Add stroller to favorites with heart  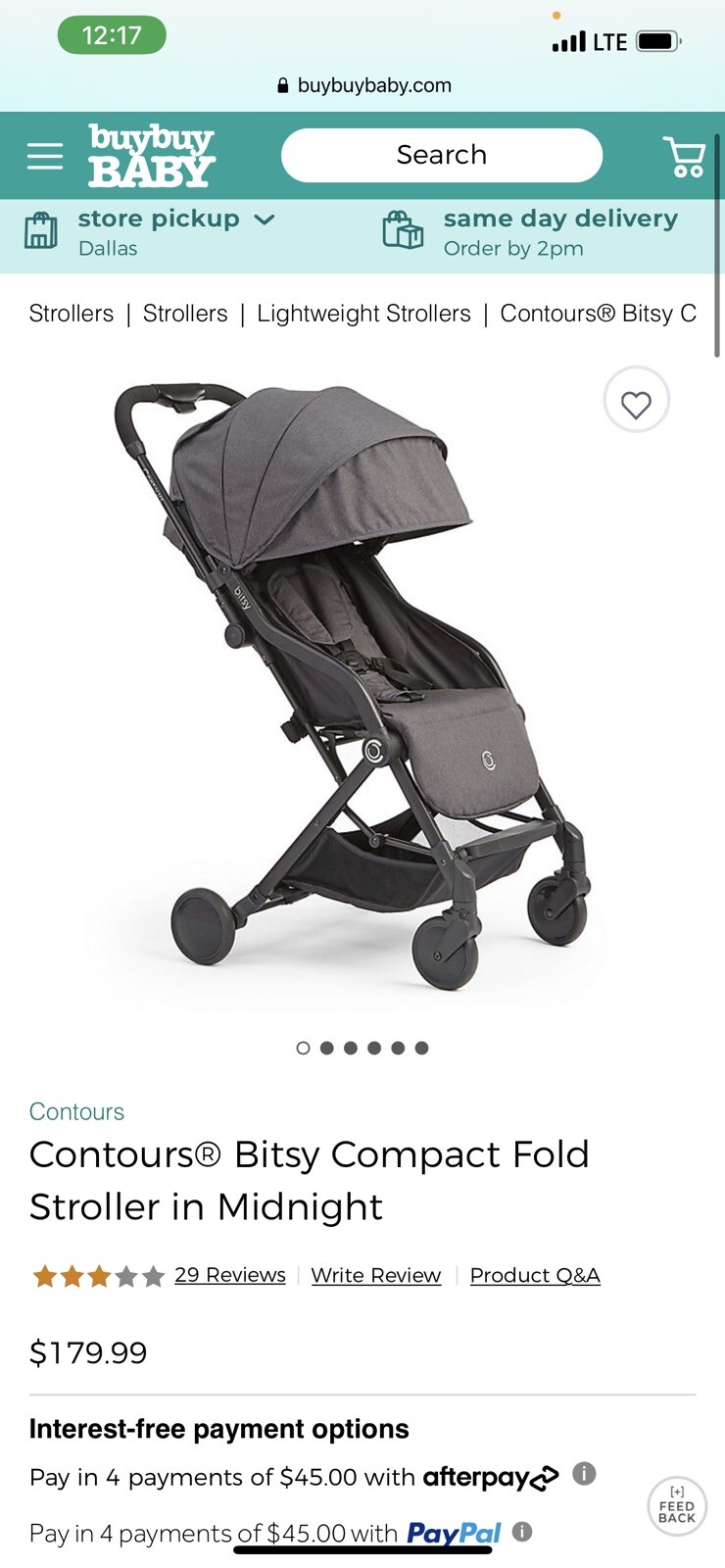click(636, 401)
